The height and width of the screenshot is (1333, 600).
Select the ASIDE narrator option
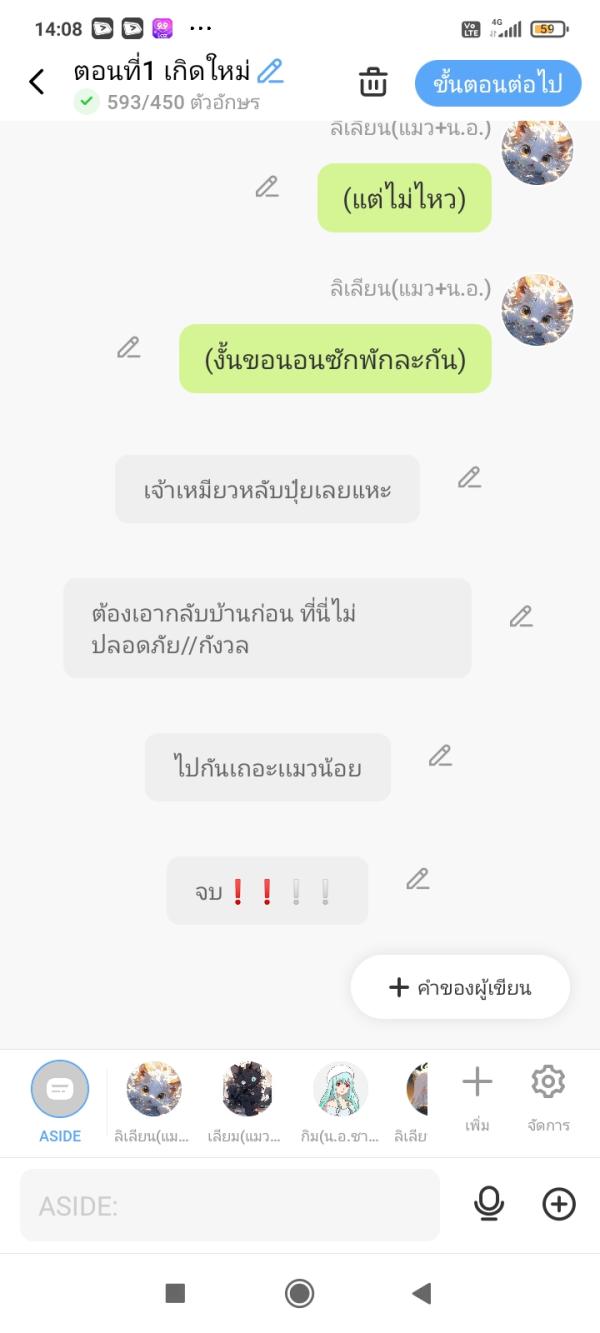point(60,1095)
